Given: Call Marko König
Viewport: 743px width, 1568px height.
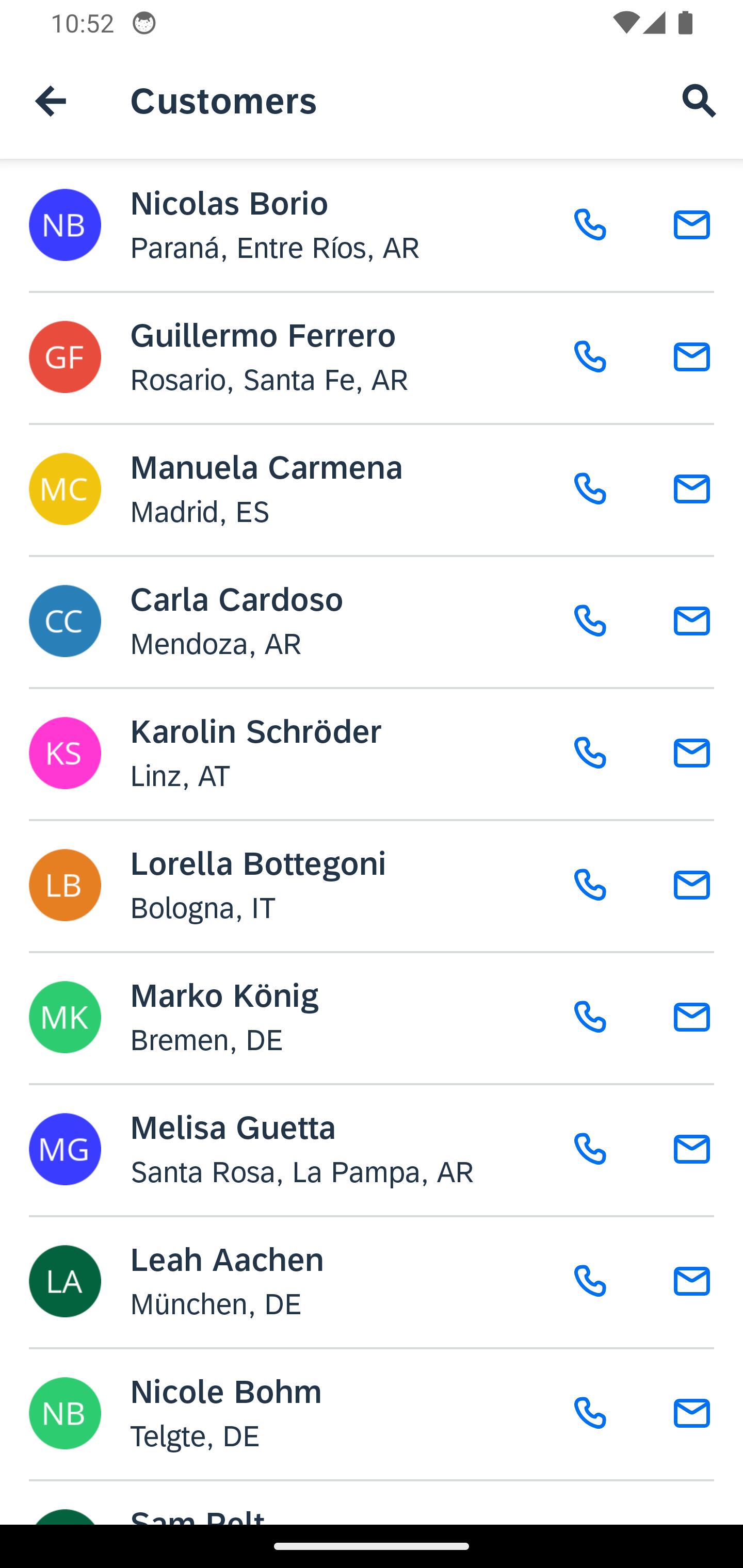Looking at the screenshot, I should 590,1017.
